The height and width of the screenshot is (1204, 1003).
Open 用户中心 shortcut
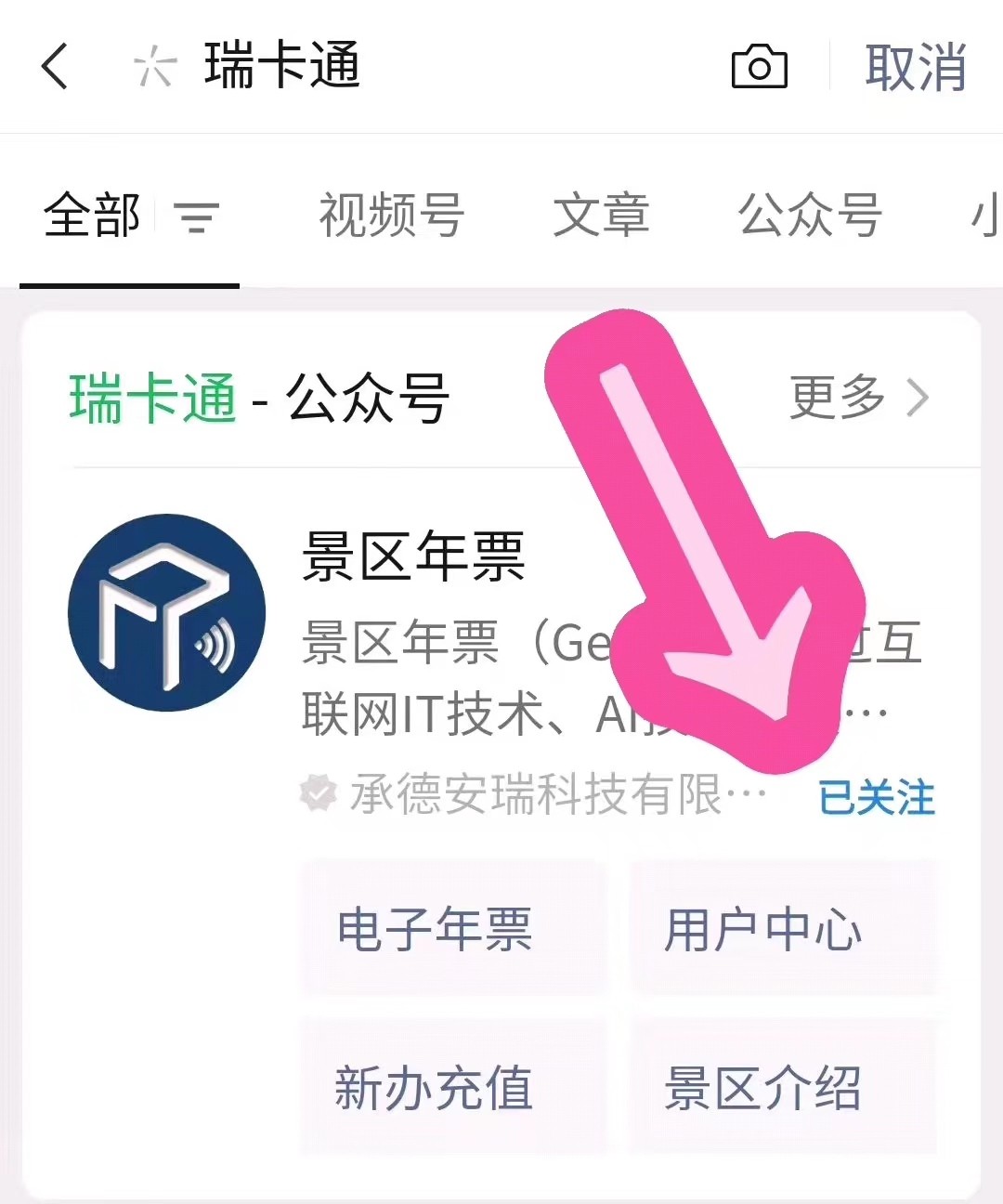(763, 929)
